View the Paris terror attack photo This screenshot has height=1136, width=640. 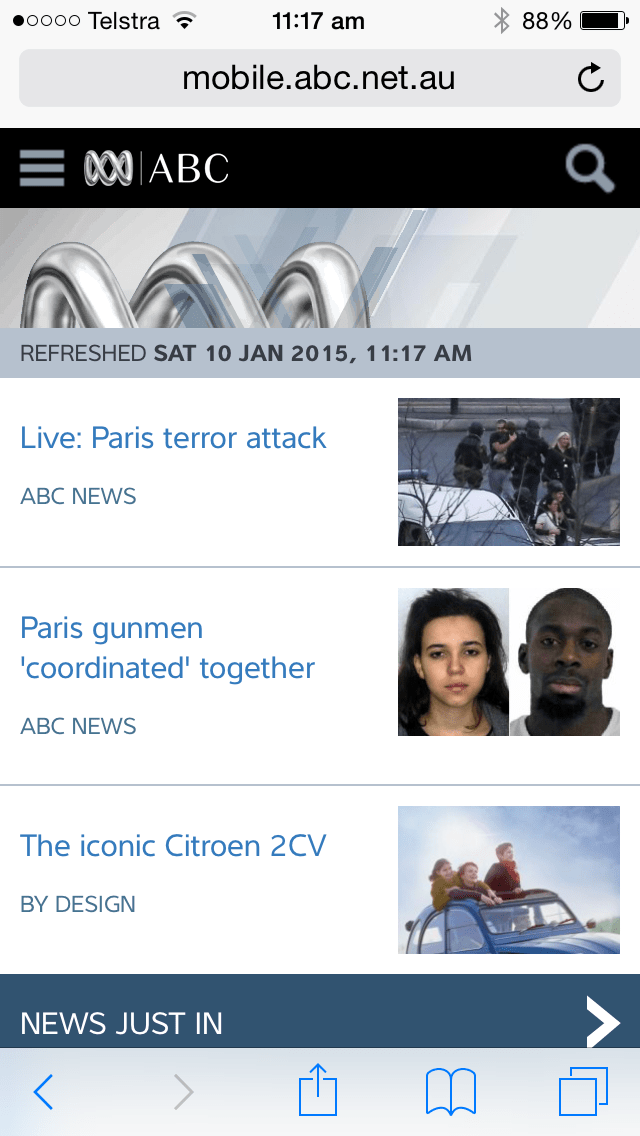click(508, 472)
